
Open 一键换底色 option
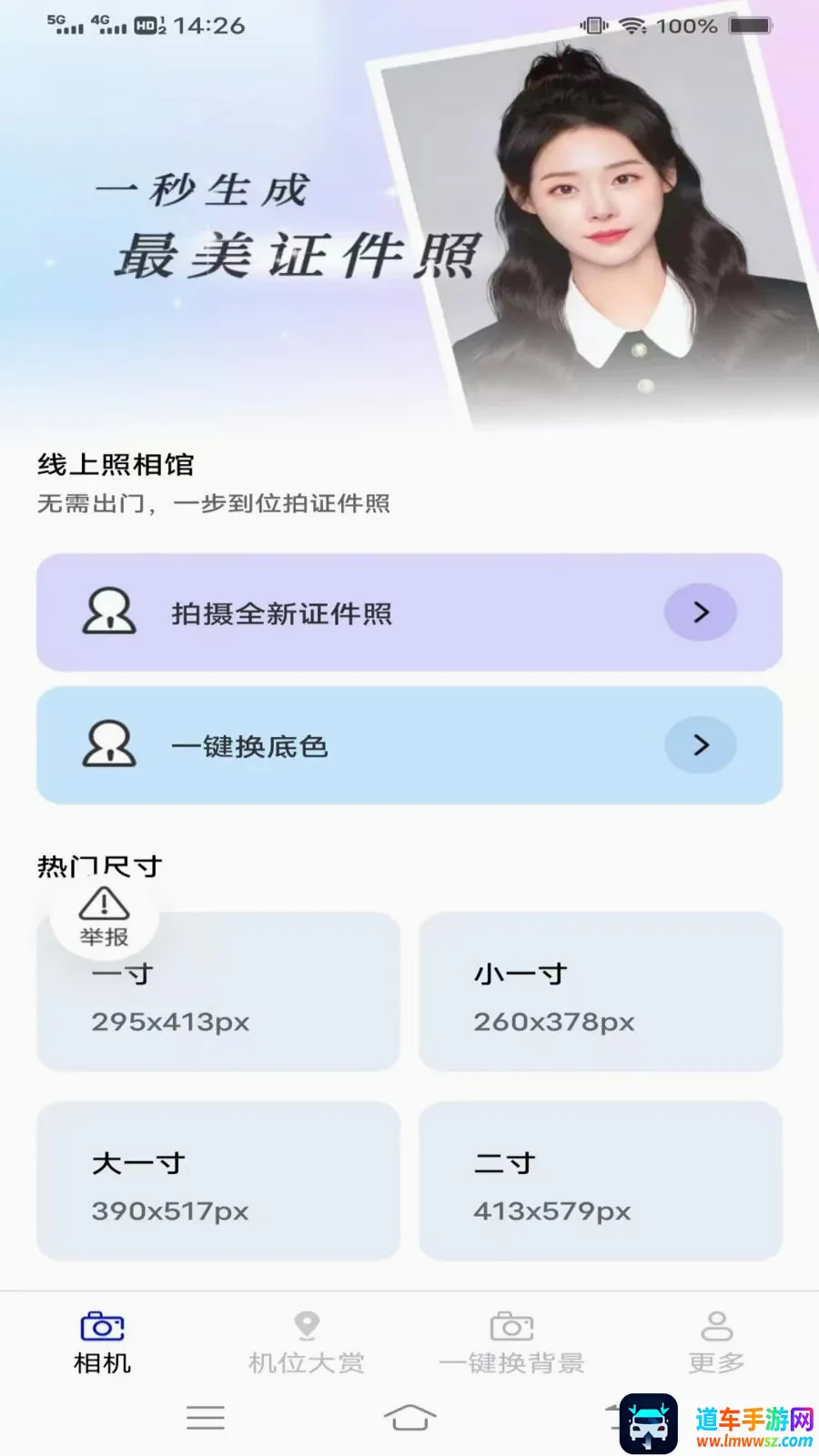(409, 745)
